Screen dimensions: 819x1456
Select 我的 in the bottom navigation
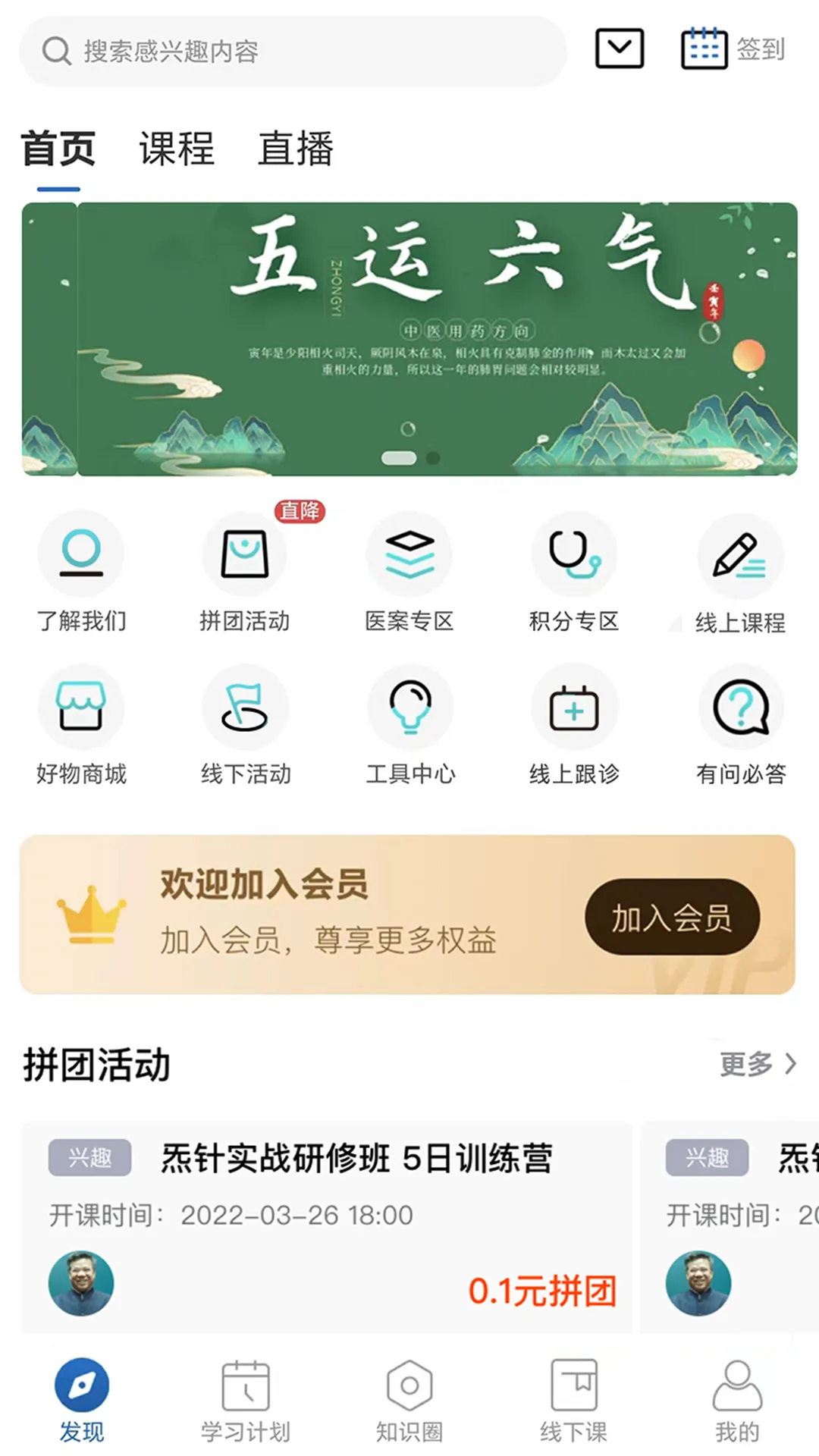click(736, 1403)
